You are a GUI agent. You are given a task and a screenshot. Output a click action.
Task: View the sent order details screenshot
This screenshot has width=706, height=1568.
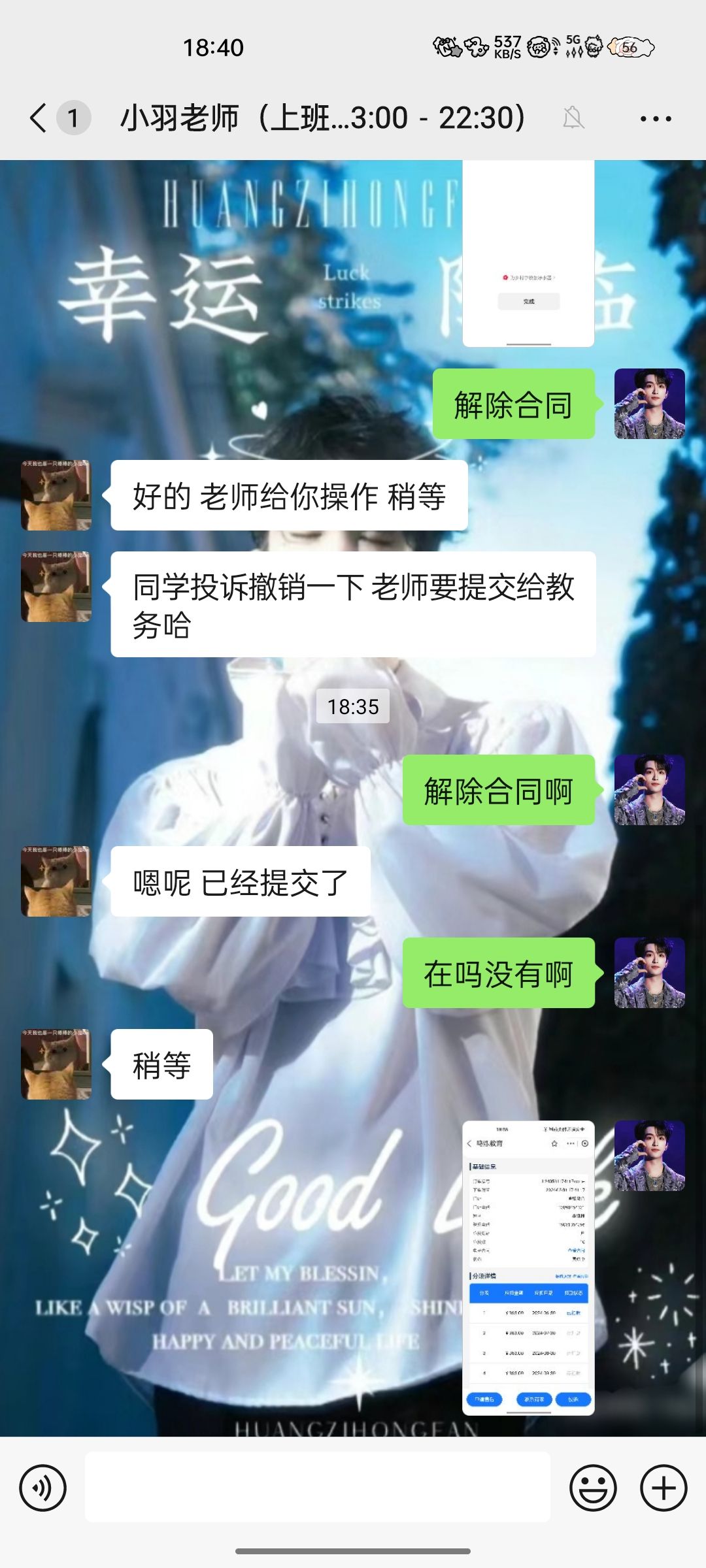coord(528,1267)
